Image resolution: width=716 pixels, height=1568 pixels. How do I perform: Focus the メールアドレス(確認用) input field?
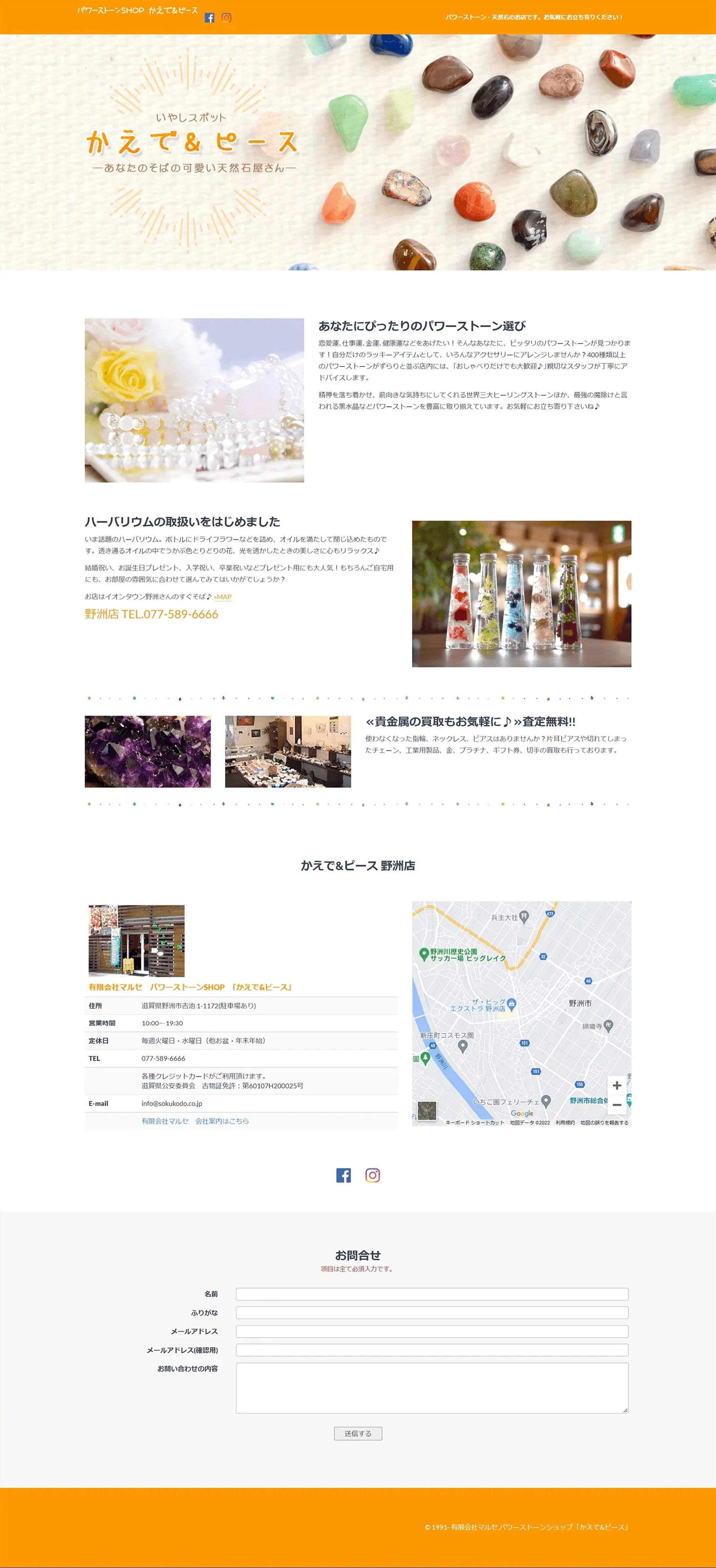pyautogui.click(x=432, y=1350)
